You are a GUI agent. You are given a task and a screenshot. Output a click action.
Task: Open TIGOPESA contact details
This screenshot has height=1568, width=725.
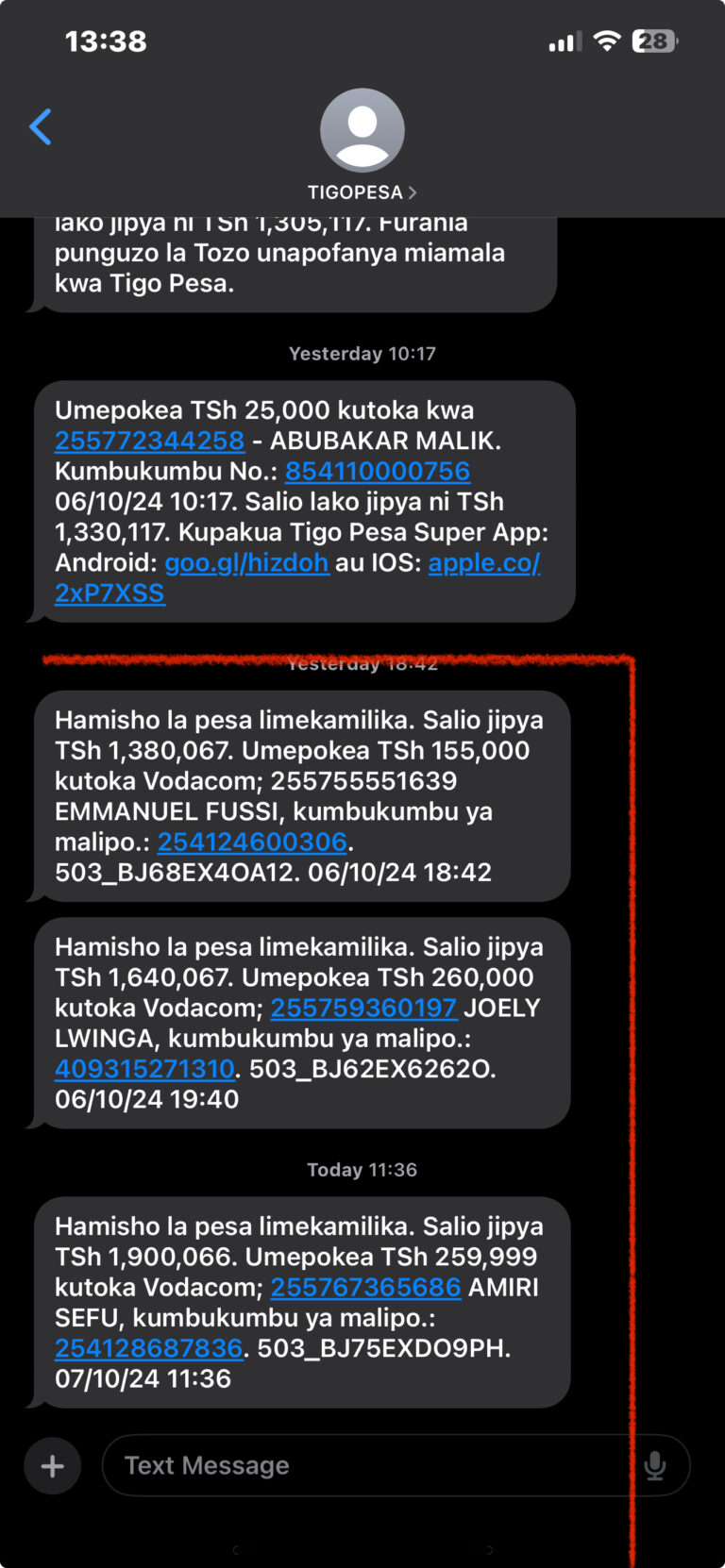point(362,192)
